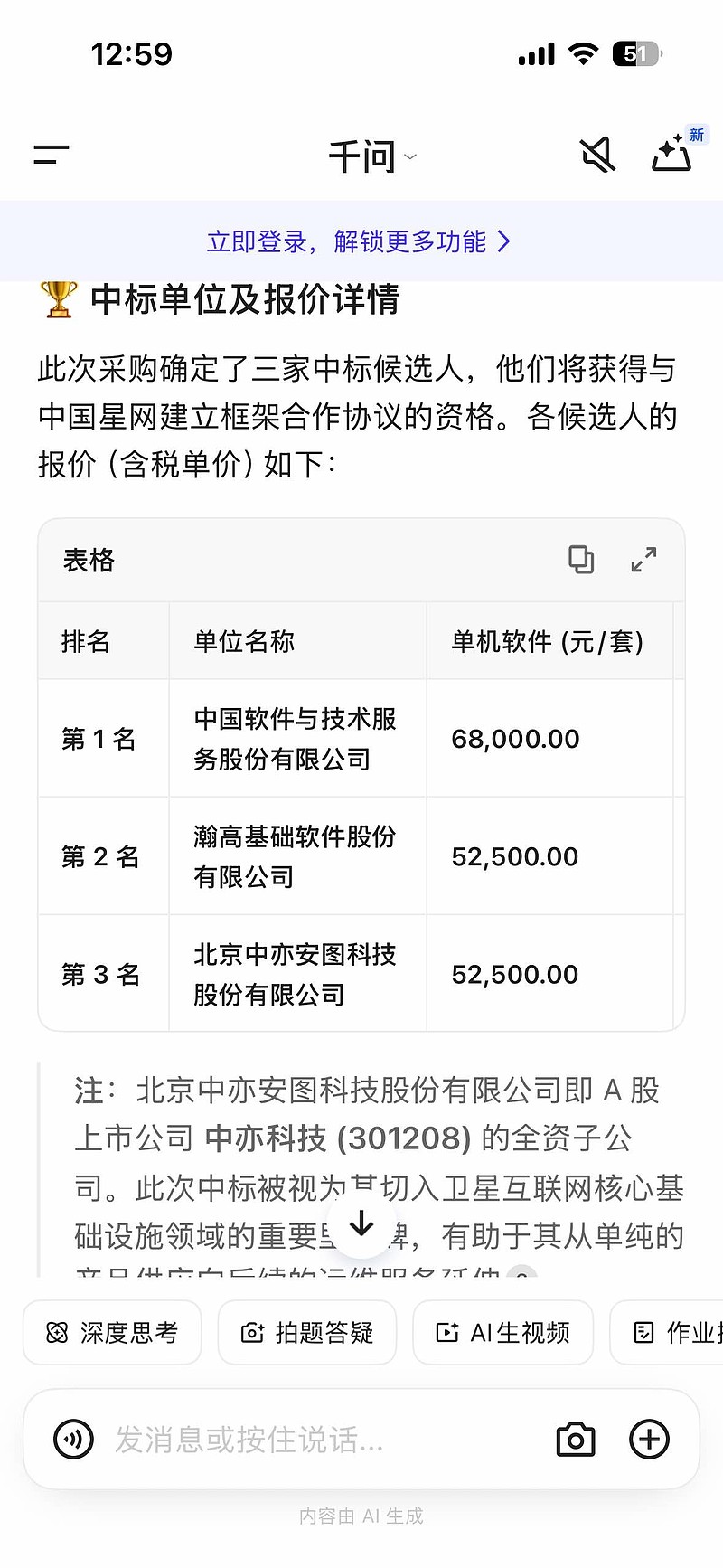
Task: Open the sidebar hamburger menu
Action: (52, 154)
